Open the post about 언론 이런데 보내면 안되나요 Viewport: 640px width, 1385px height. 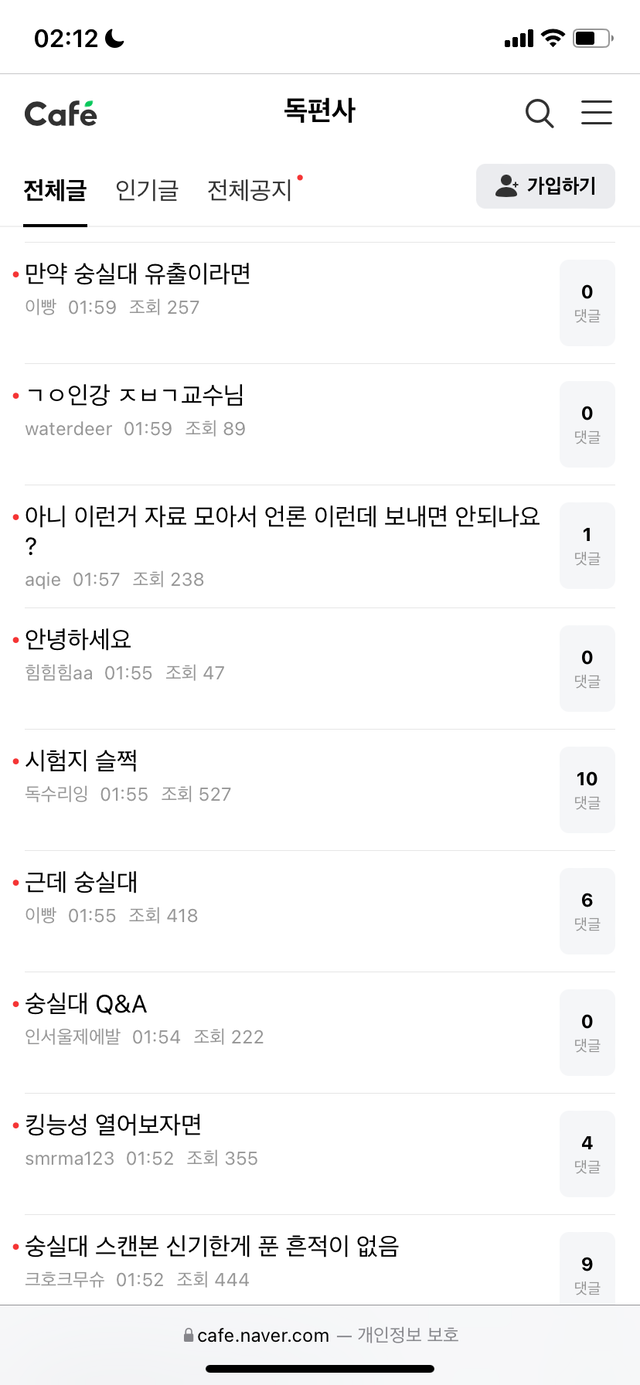(x=282, y=517)
